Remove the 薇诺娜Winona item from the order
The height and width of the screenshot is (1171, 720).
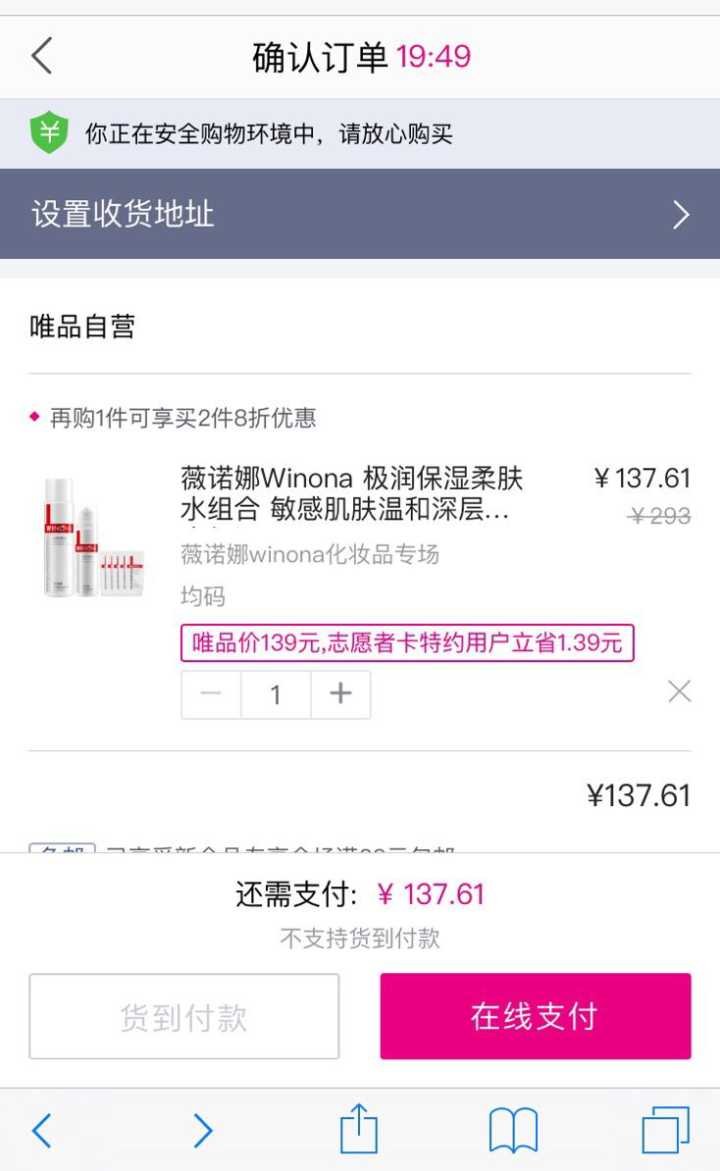point(679,691)
